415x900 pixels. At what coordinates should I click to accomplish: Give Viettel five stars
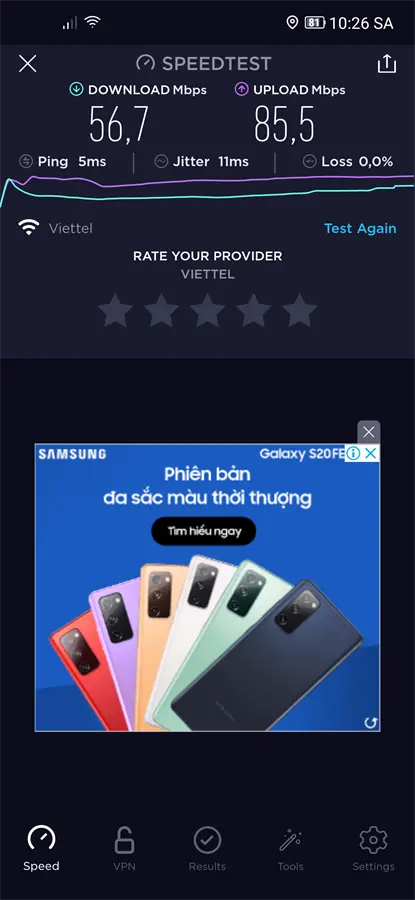pyautogui.click(x=299, y=311)
